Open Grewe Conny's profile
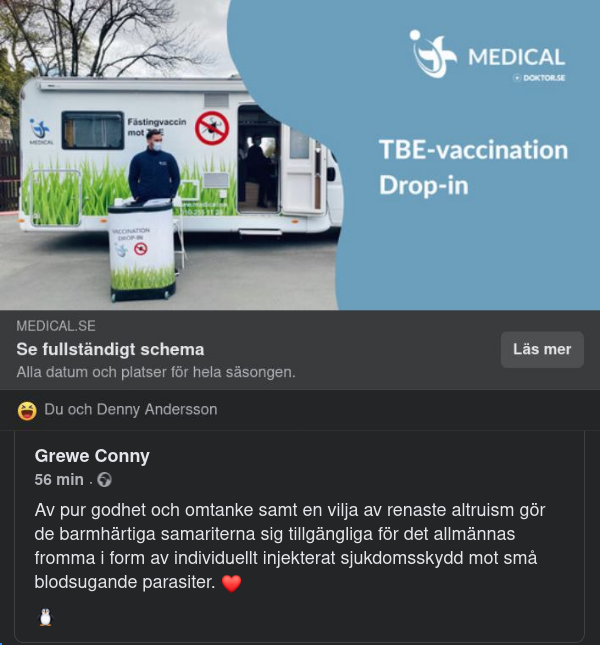Screen dimensions: 600x645 92,456
